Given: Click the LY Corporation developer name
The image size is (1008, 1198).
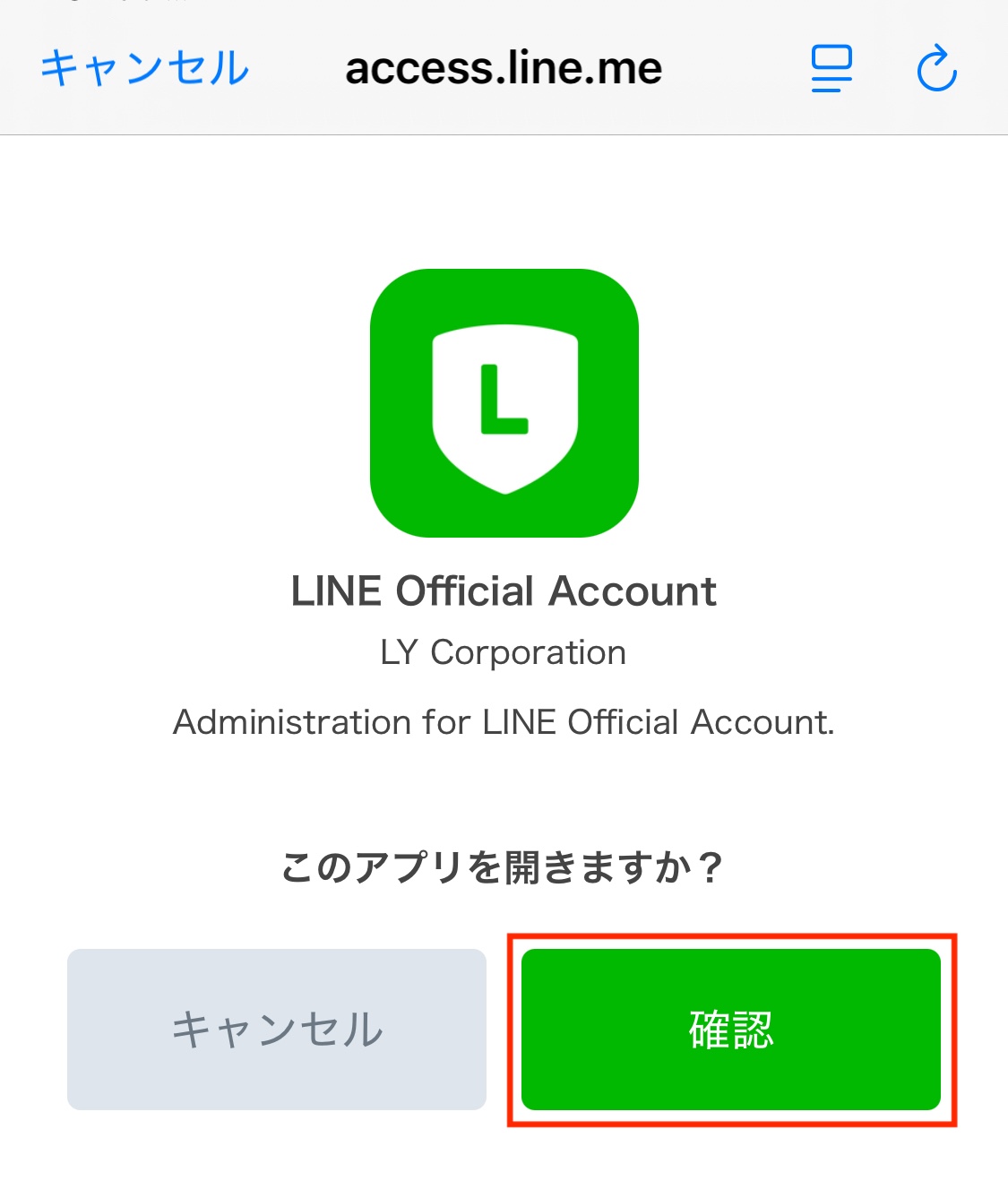Looking at the screenshot, I should (x=504, y=653).
